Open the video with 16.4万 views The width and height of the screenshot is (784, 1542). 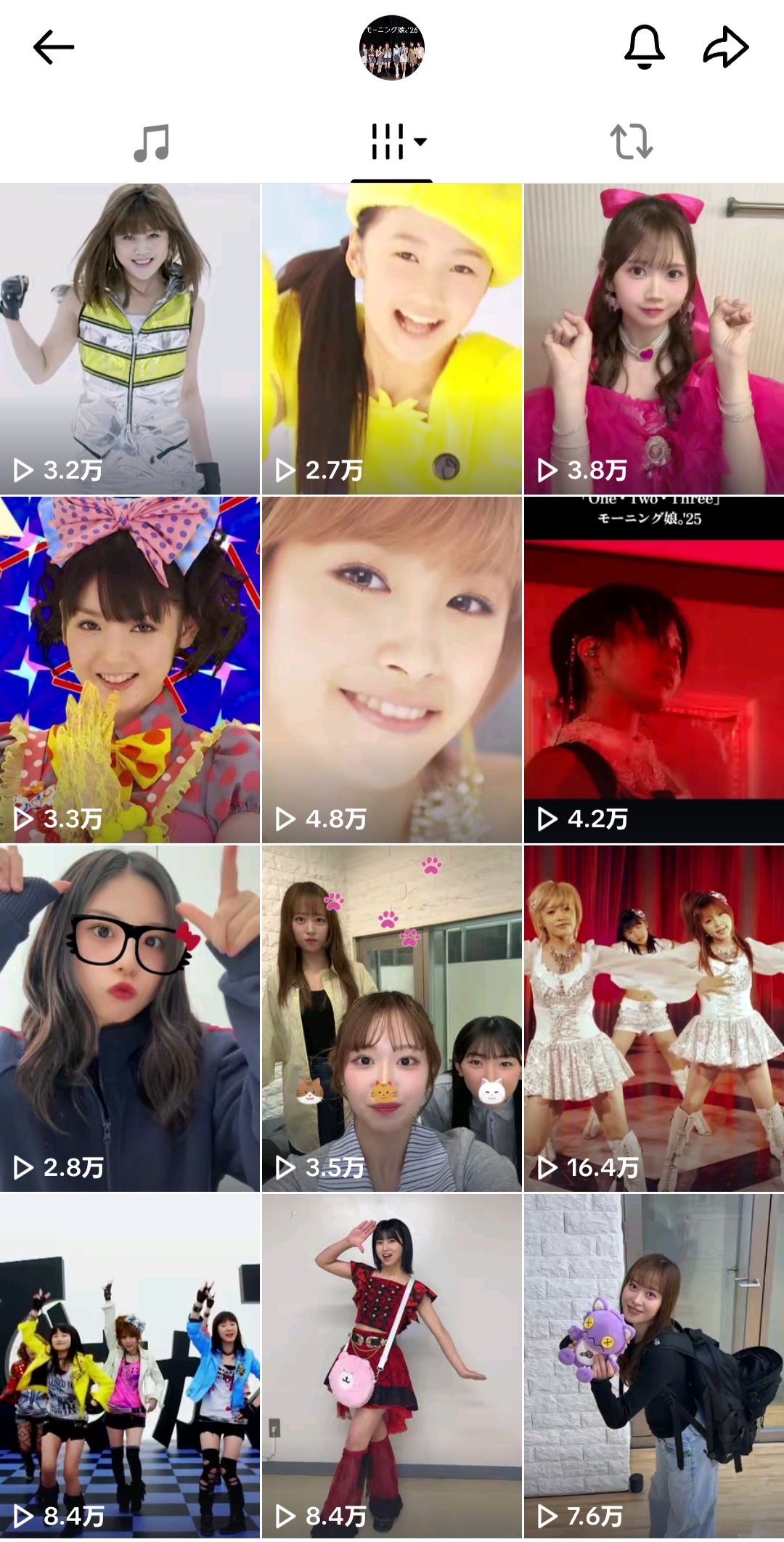(x=654, y=1018)
